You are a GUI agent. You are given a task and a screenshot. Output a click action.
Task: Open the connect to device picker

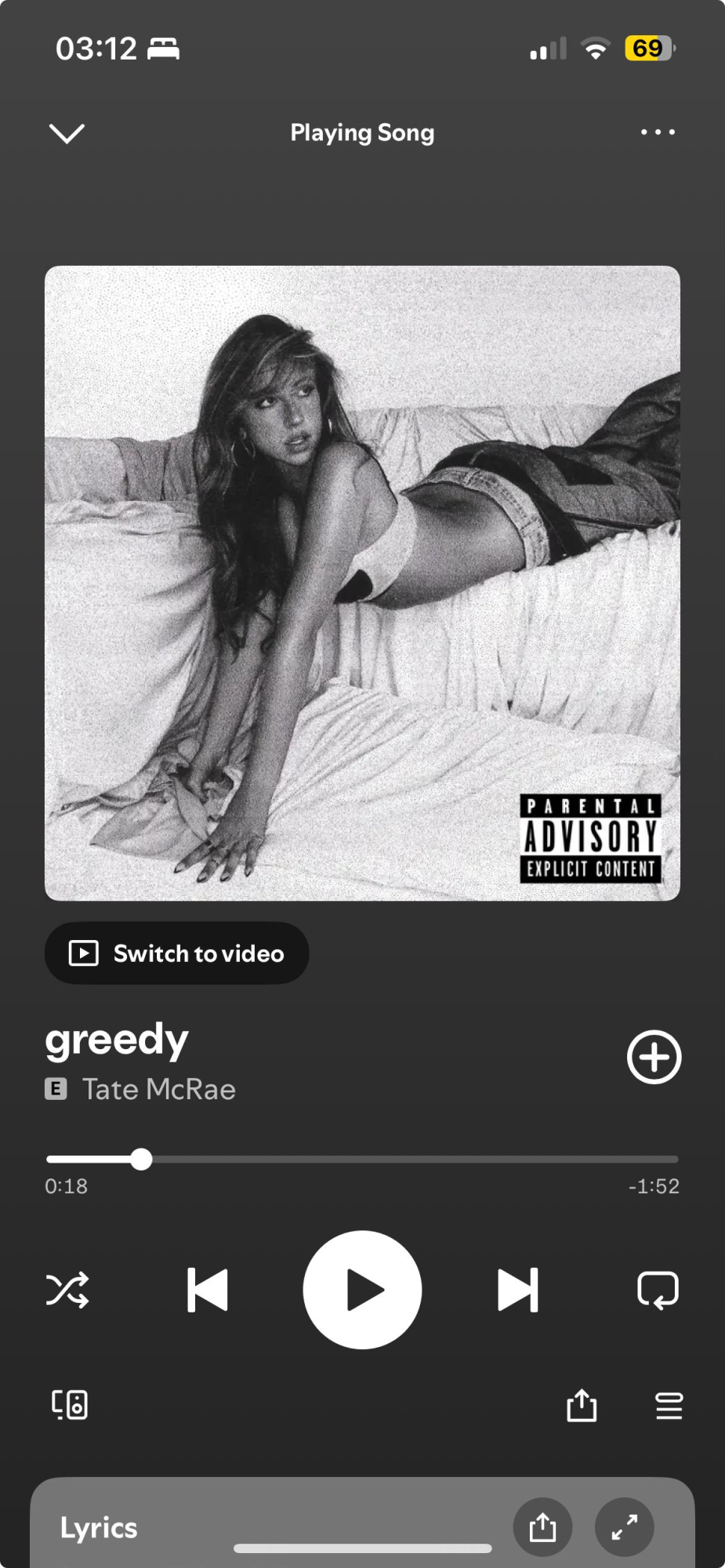pos(70,1404)
